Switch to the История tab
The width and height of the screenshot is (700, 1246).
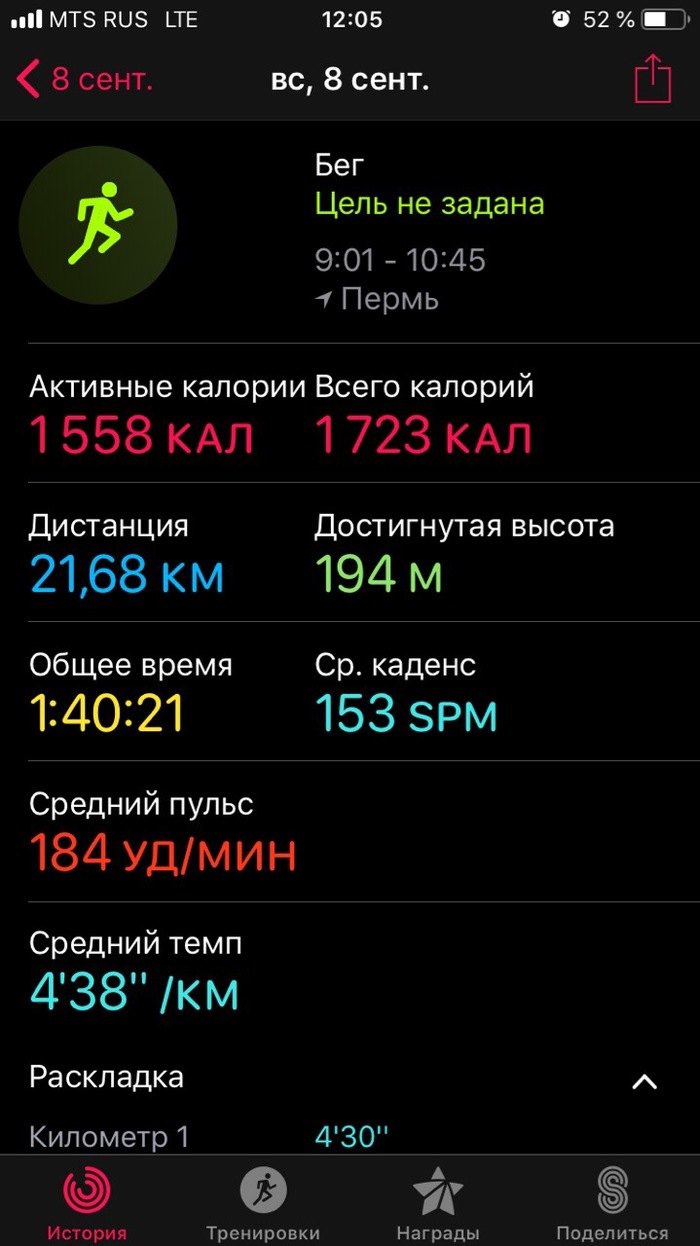click(87, 1203)
